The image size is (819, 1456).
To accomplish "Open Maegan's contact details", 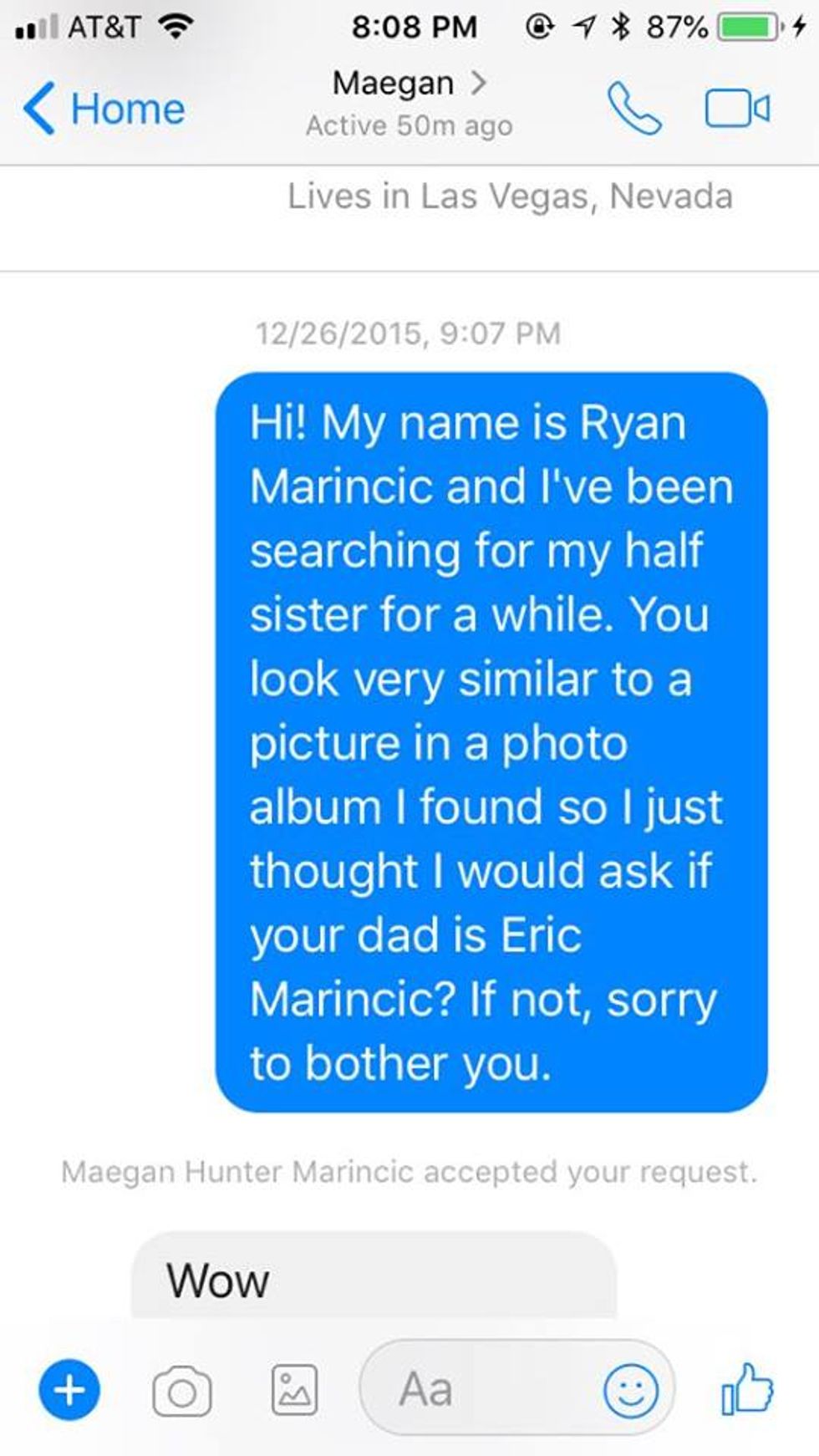I will point(409,84).
